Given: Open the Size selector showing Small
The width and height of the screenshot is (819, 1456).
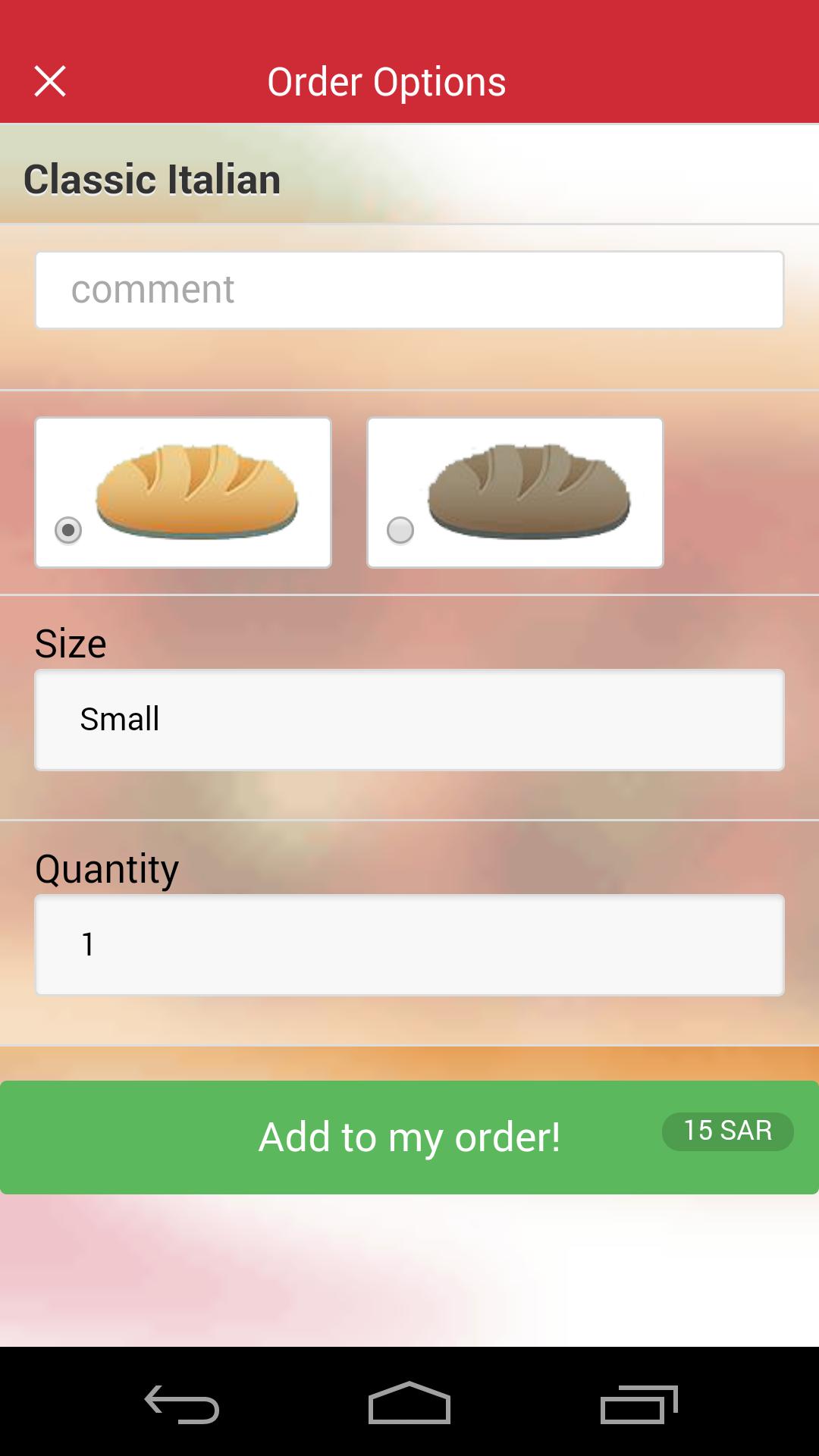Looking at the screenshot, I should (x=409, y=719).
